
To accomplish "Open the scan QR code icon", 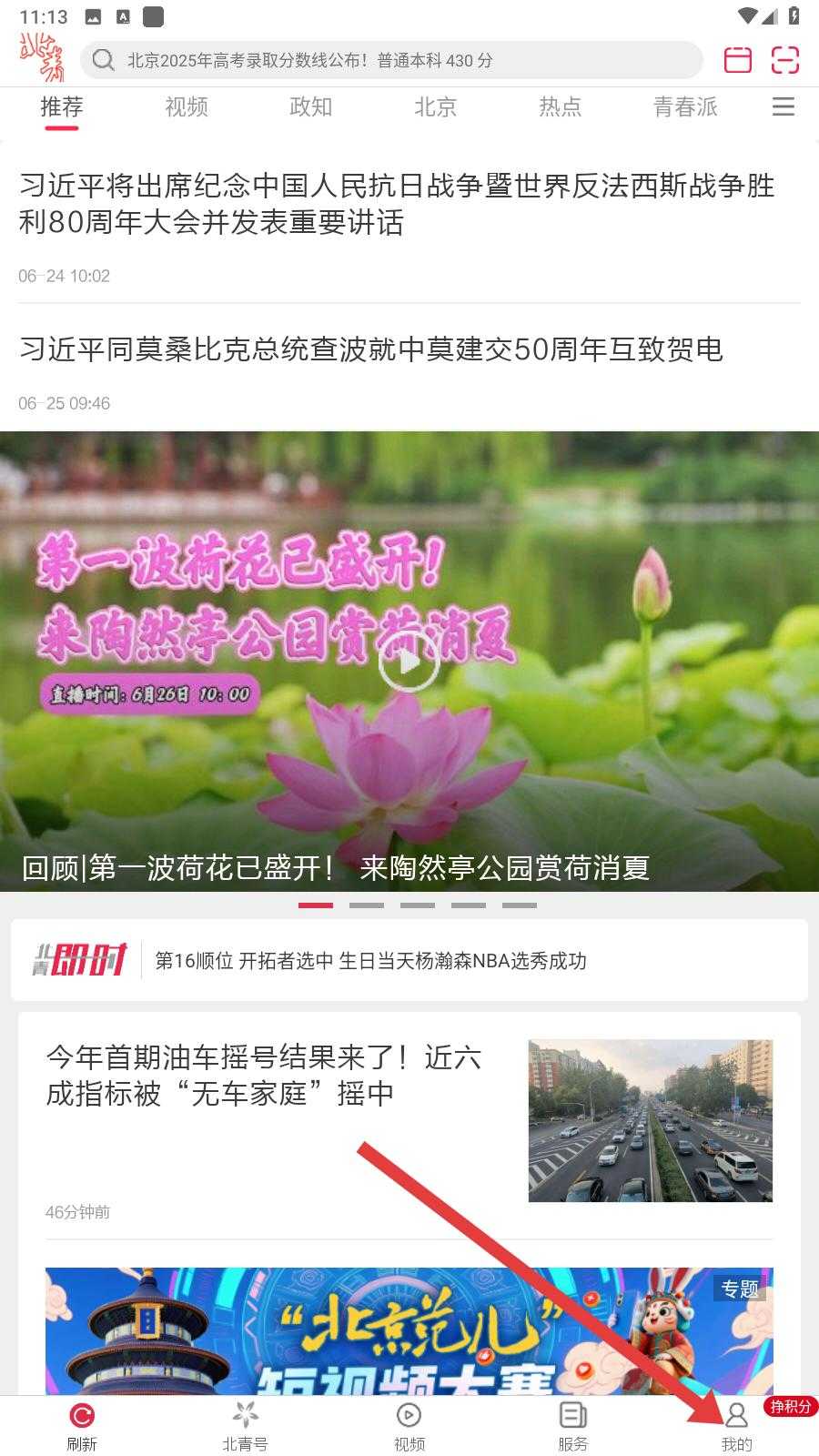I will (x=784, y=60).
